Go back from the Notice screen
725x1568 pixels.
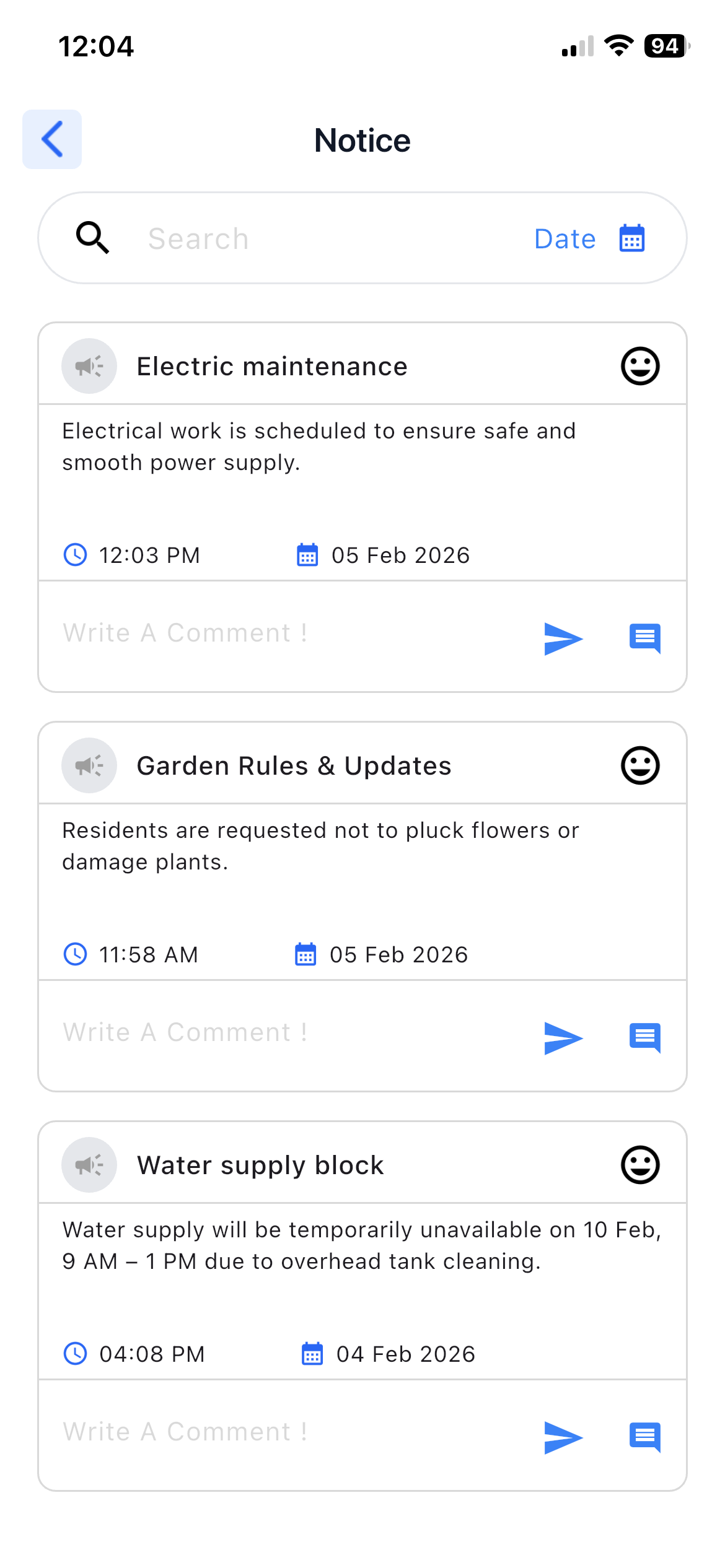tap(52, 139)
